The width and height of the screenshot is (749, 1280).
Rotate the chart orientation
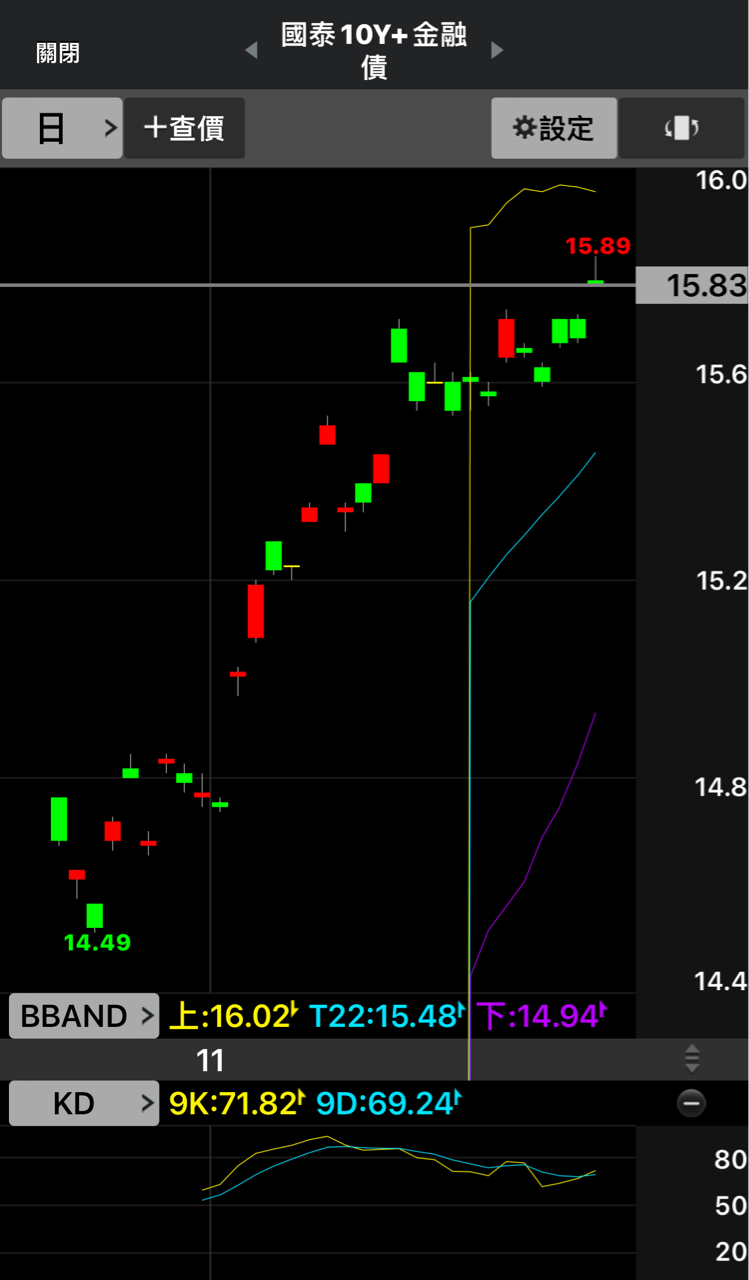[x=682, y=128]
